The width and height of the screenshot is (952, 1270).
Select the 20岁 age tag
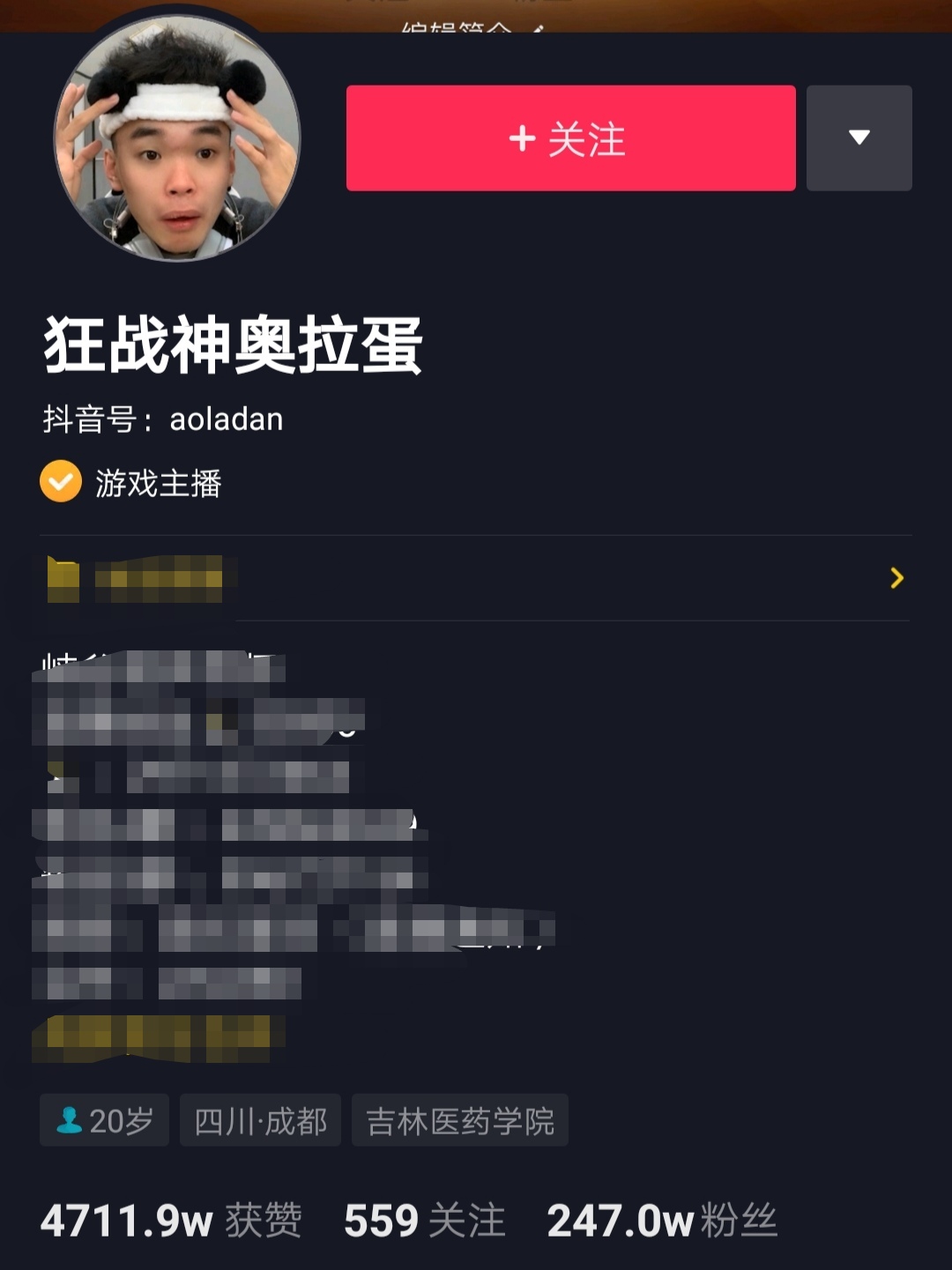point(103,1120)
